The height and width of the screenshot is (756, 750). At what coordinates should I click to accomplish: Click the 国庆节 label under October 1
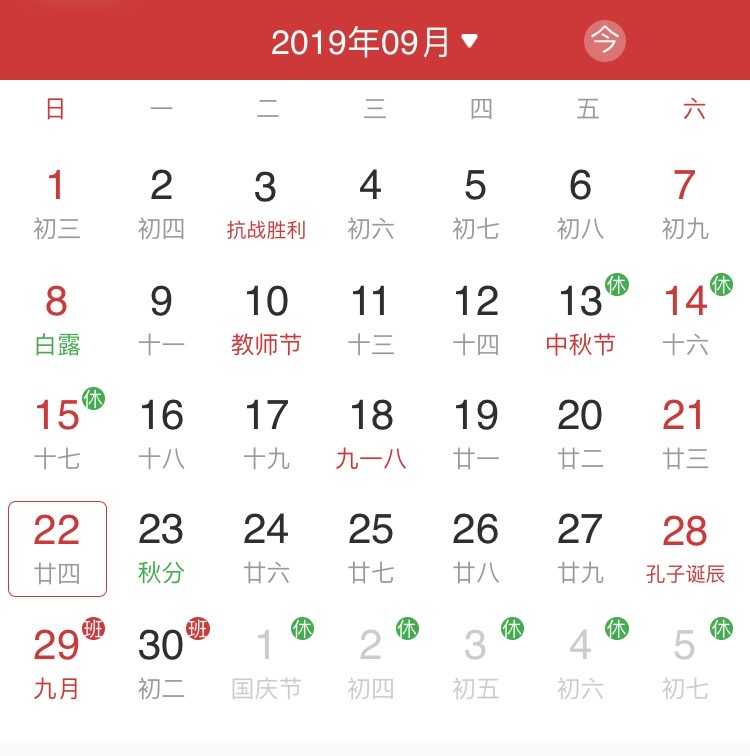click(266, 687)
